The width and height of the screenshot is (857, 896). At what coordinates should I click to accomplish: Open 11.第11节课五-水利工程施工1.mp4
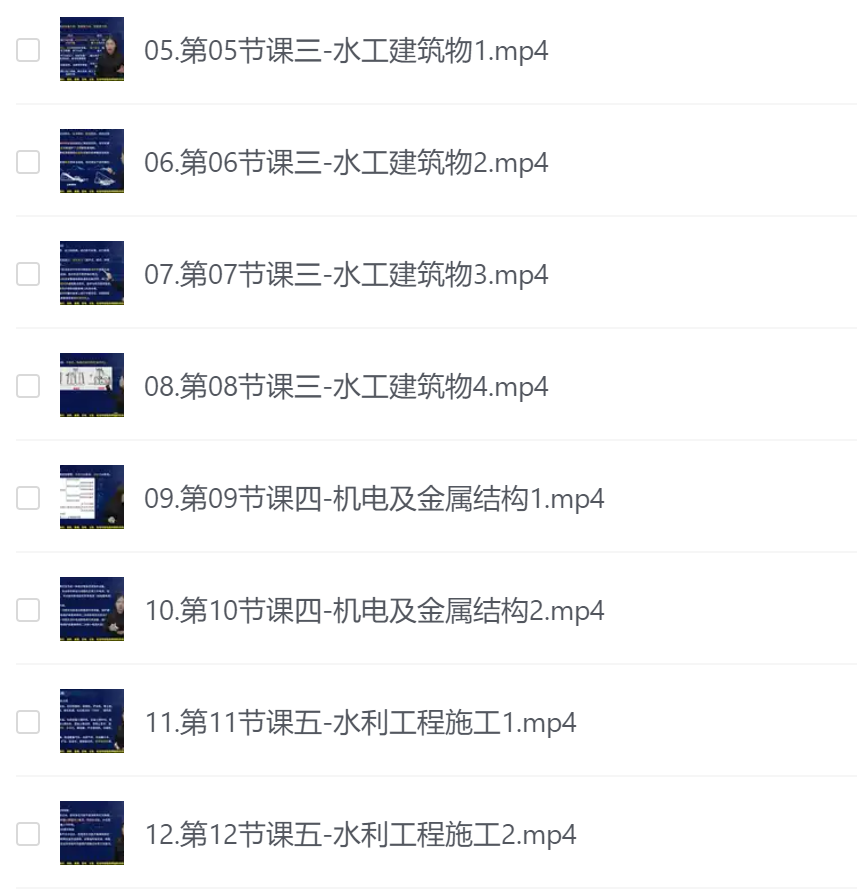[x=360, y=723]
